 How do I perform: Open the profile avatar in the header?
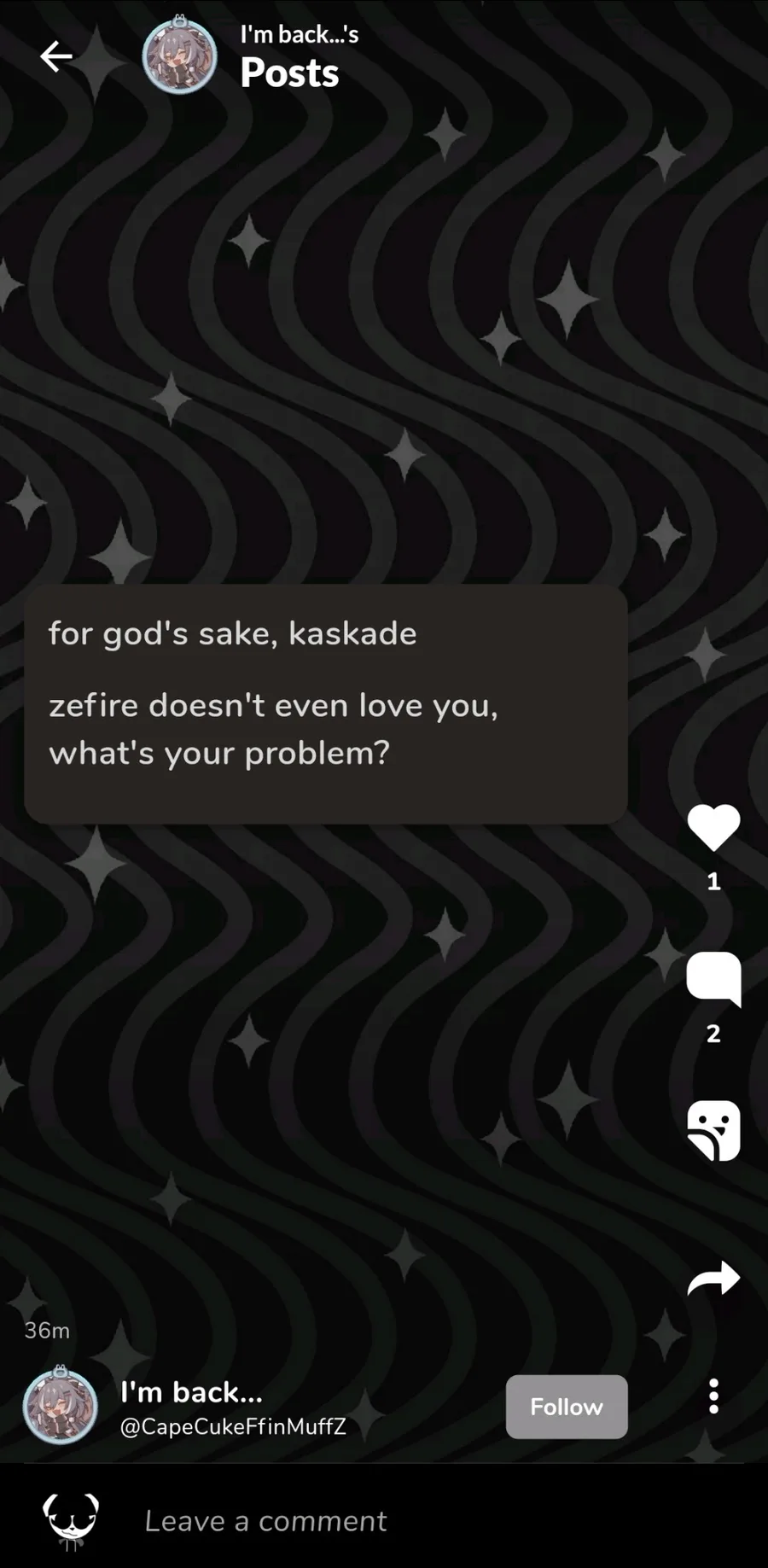(x=179, y=55)
